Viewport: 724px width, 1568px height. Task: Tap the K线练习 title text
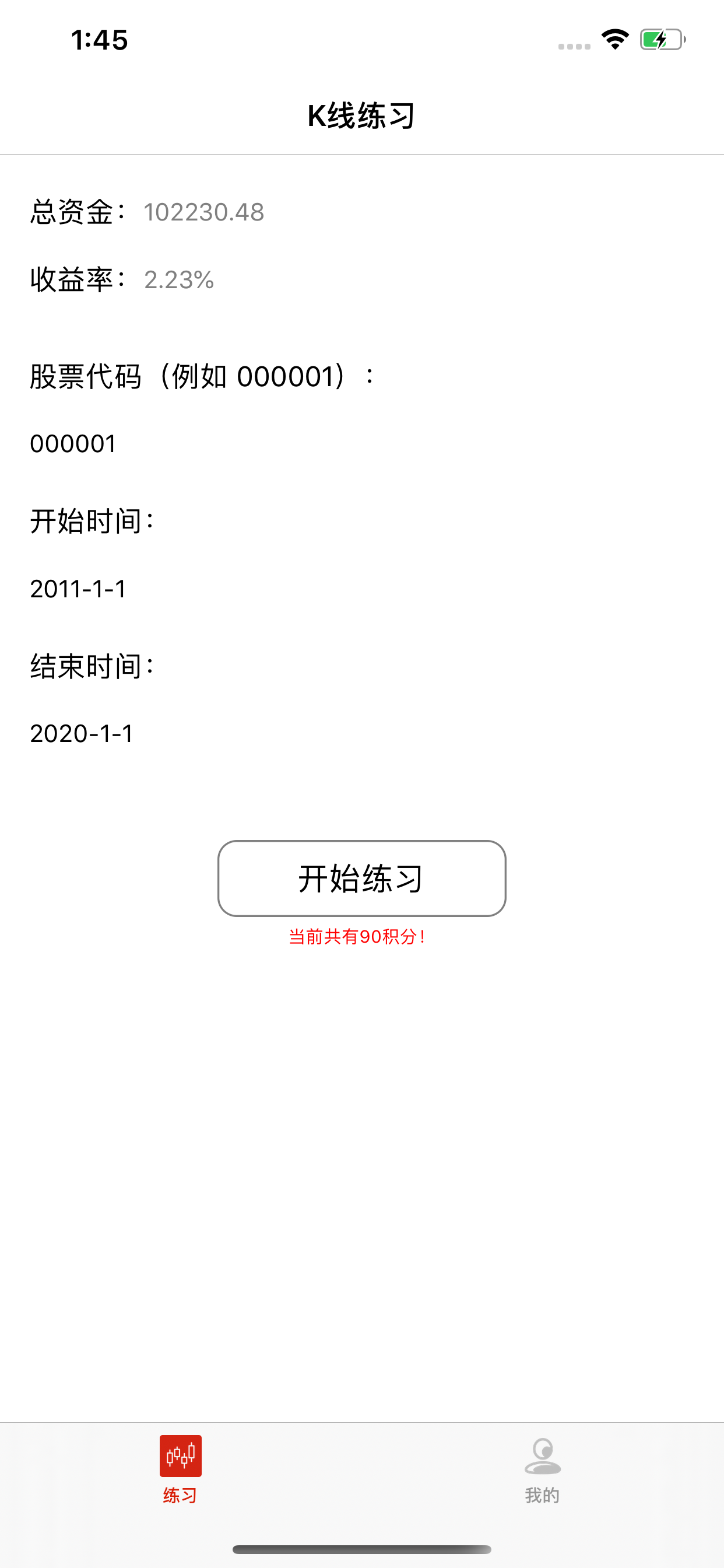coord(361,115)
